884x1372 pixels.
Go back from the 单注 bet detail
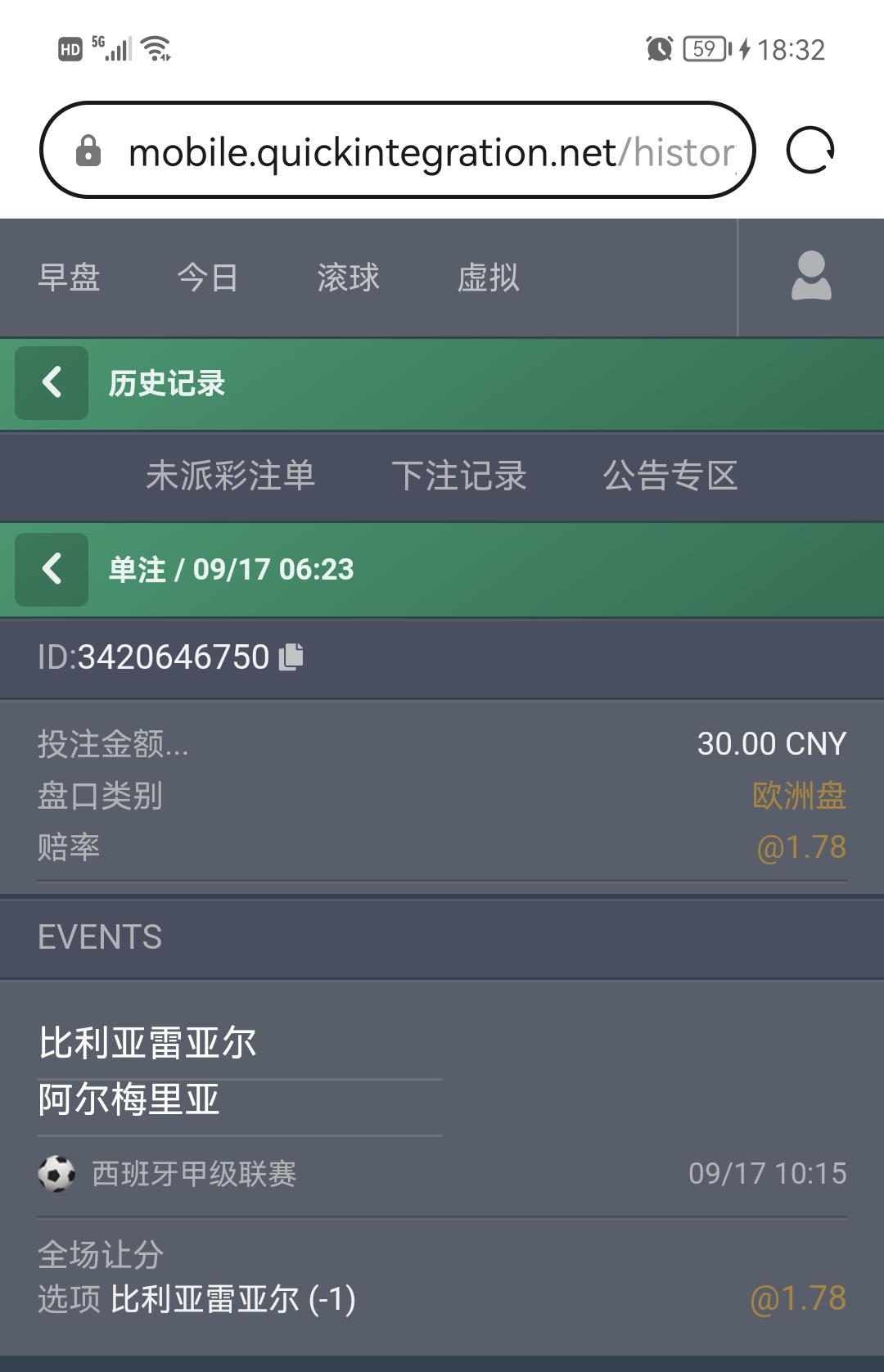click(52, 569)
